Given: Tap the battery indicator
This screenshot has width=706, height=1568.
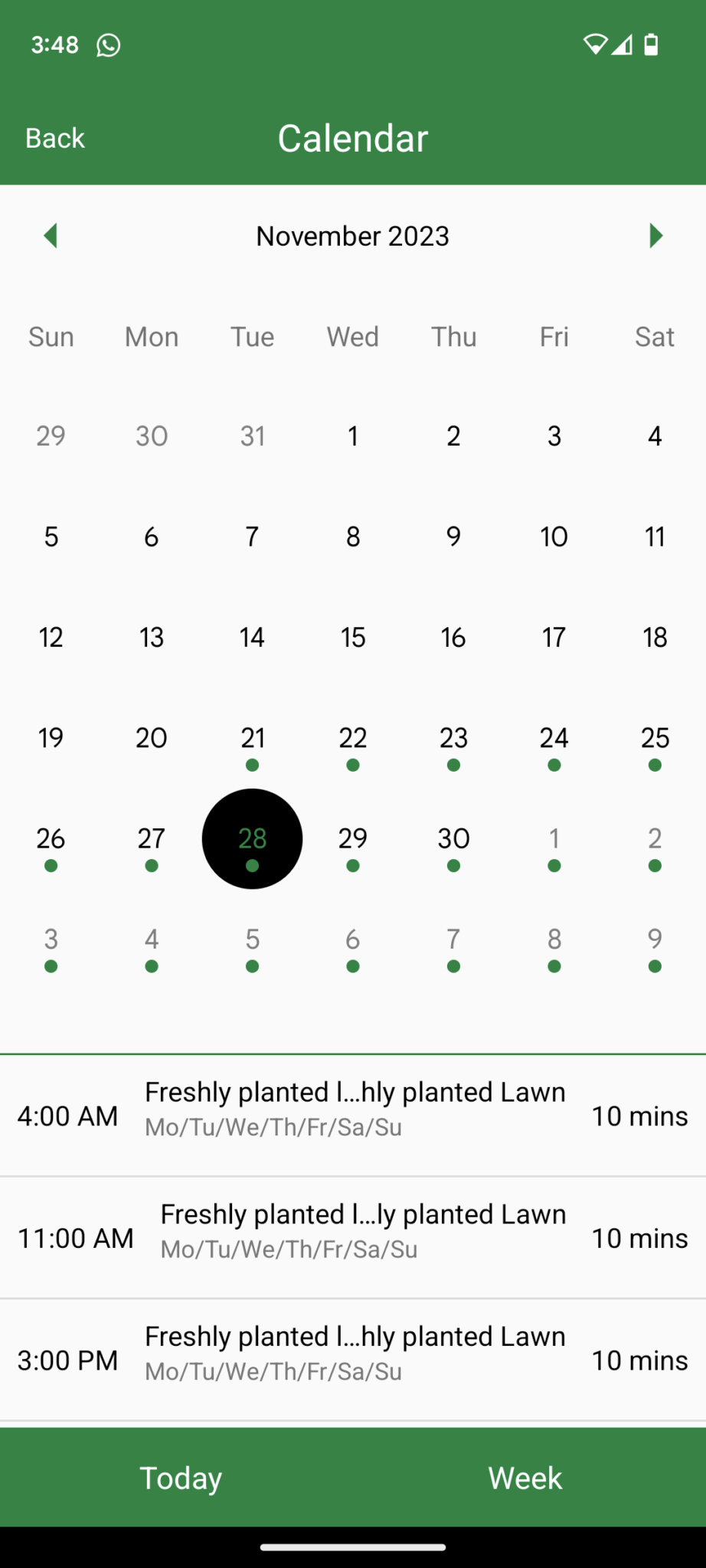Looking at the screenshot, I should (x=652, y=44).
